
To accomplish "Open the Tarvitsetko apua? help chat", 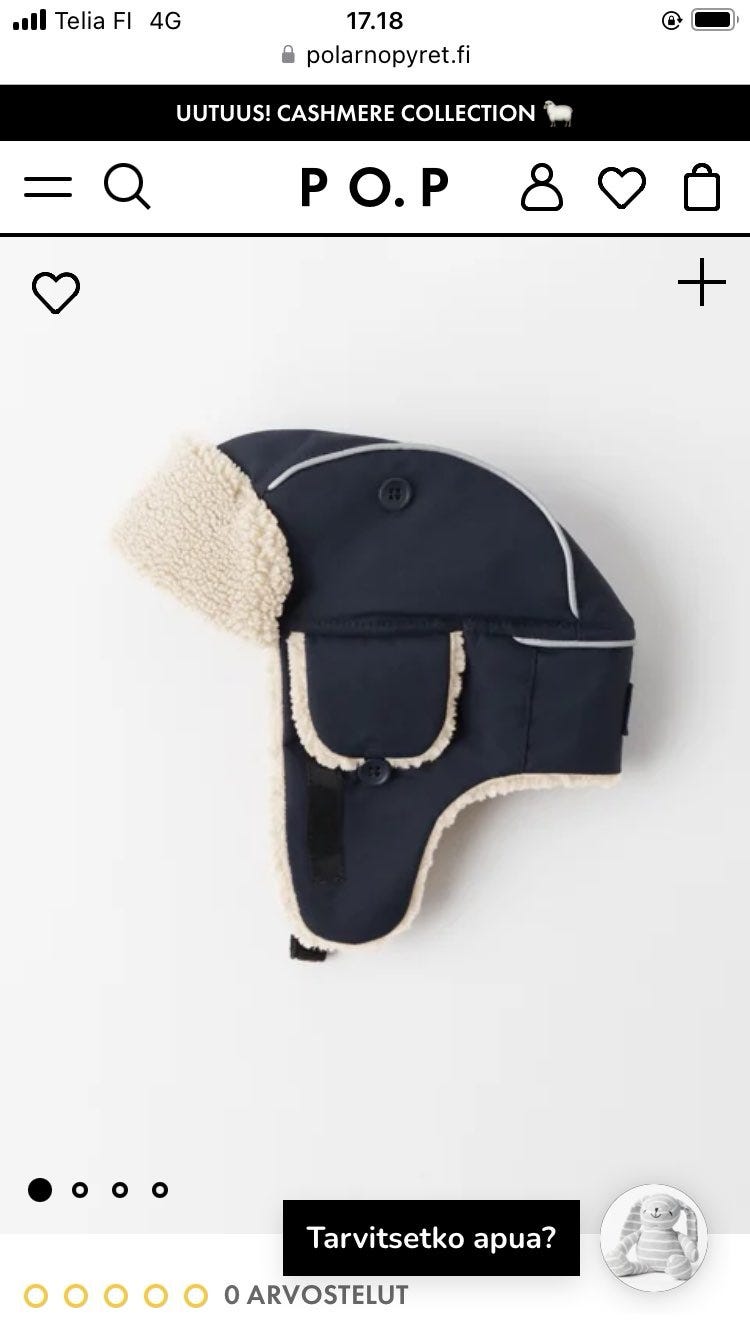I will click(x=431, y=1238).
